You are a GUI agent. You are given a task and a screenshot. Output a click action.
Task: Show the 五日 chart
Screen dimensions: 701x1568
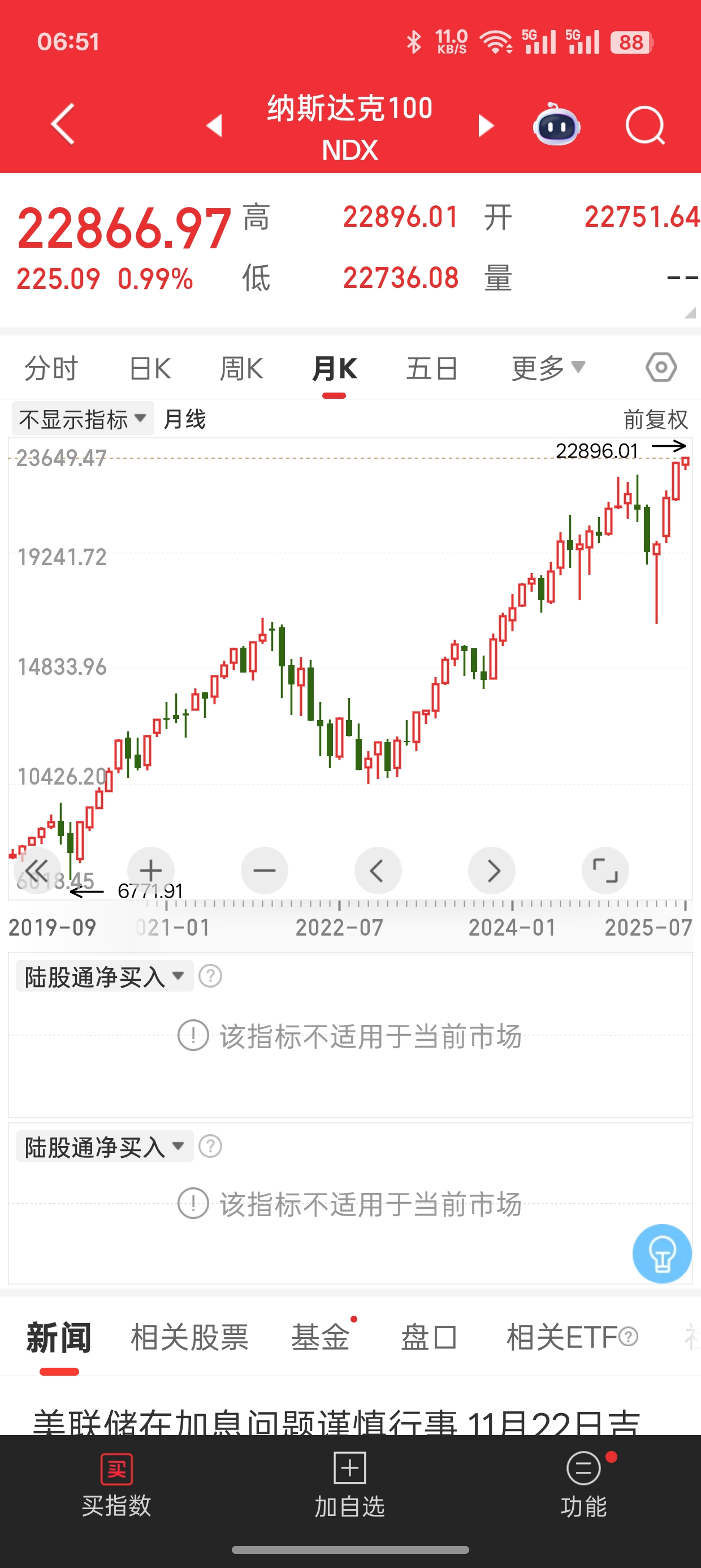point(432,369)
